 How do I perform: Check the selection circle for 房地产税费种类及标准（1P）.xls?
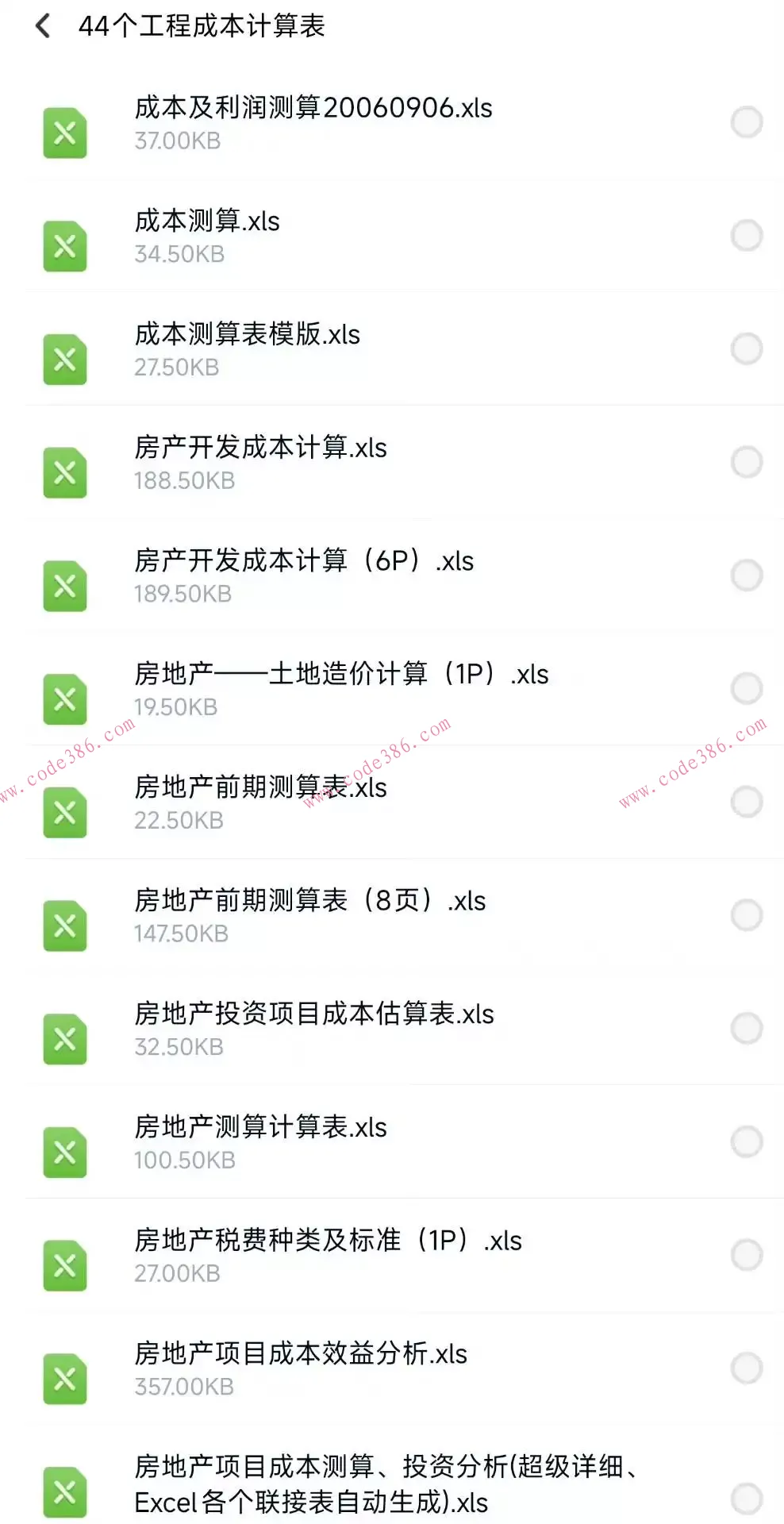(746, 1255)
